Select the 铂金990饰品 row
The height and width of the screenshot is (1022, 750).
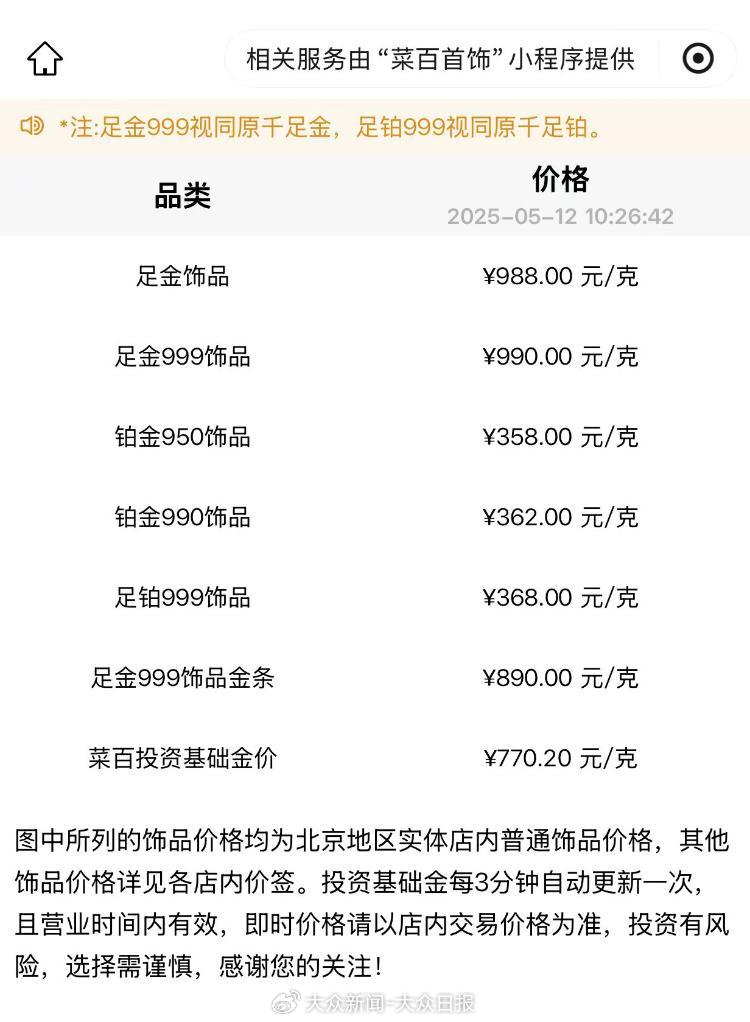[x=375, y=517]
